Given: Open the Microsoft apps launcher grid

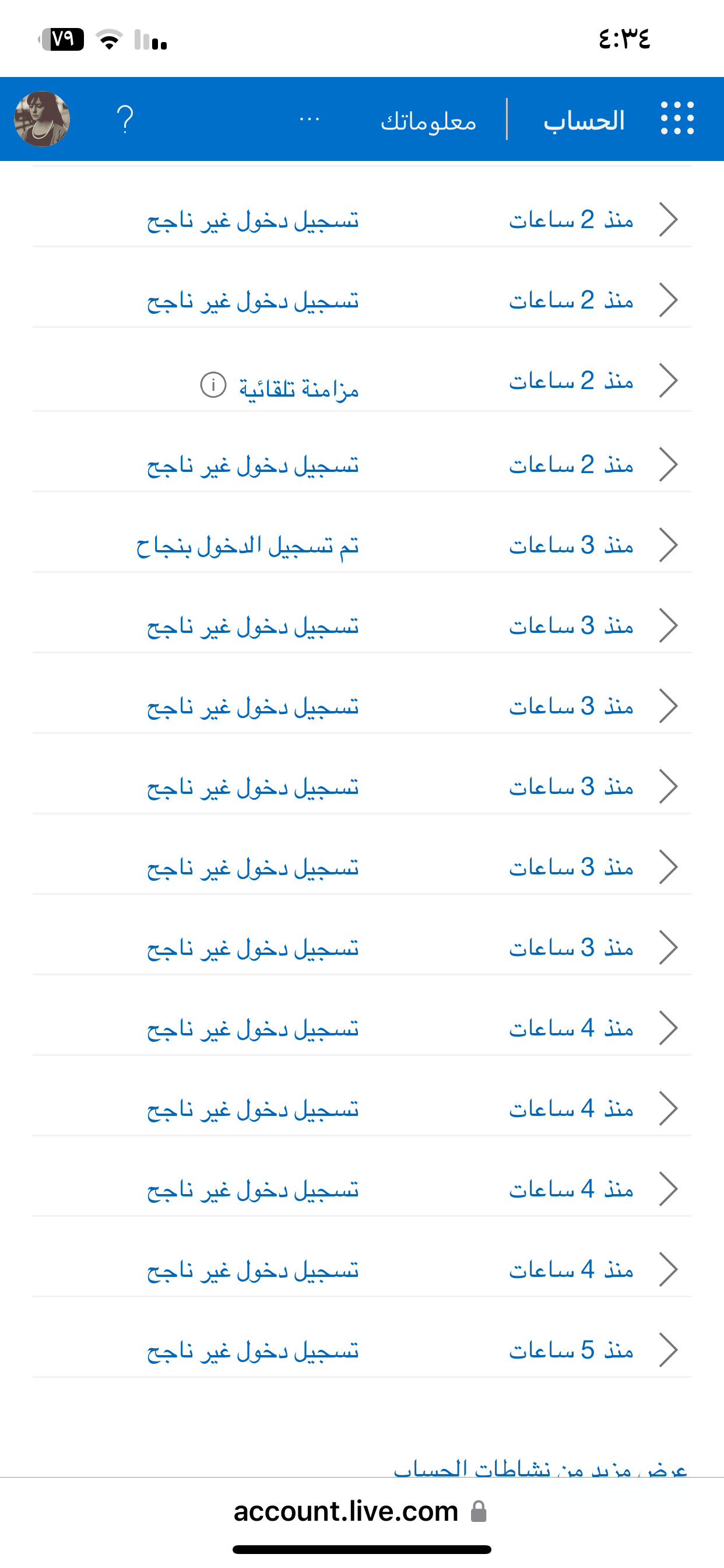Looking at the screenshot, I should pyautogui.click(x=677, y=118).
